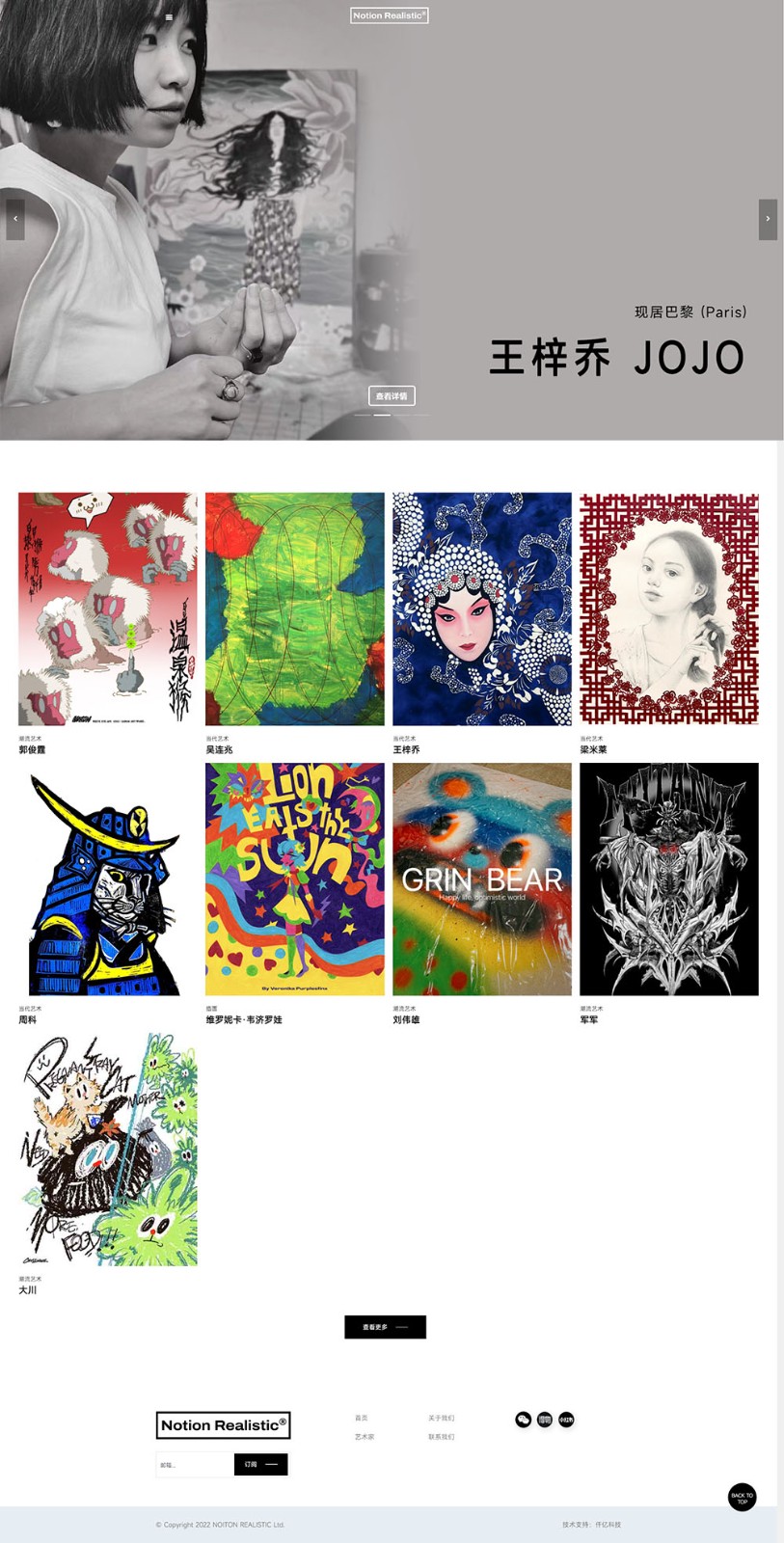Go to next banner slide
The height and width of the screenshot is (1543, 784).
click(768, 219)
